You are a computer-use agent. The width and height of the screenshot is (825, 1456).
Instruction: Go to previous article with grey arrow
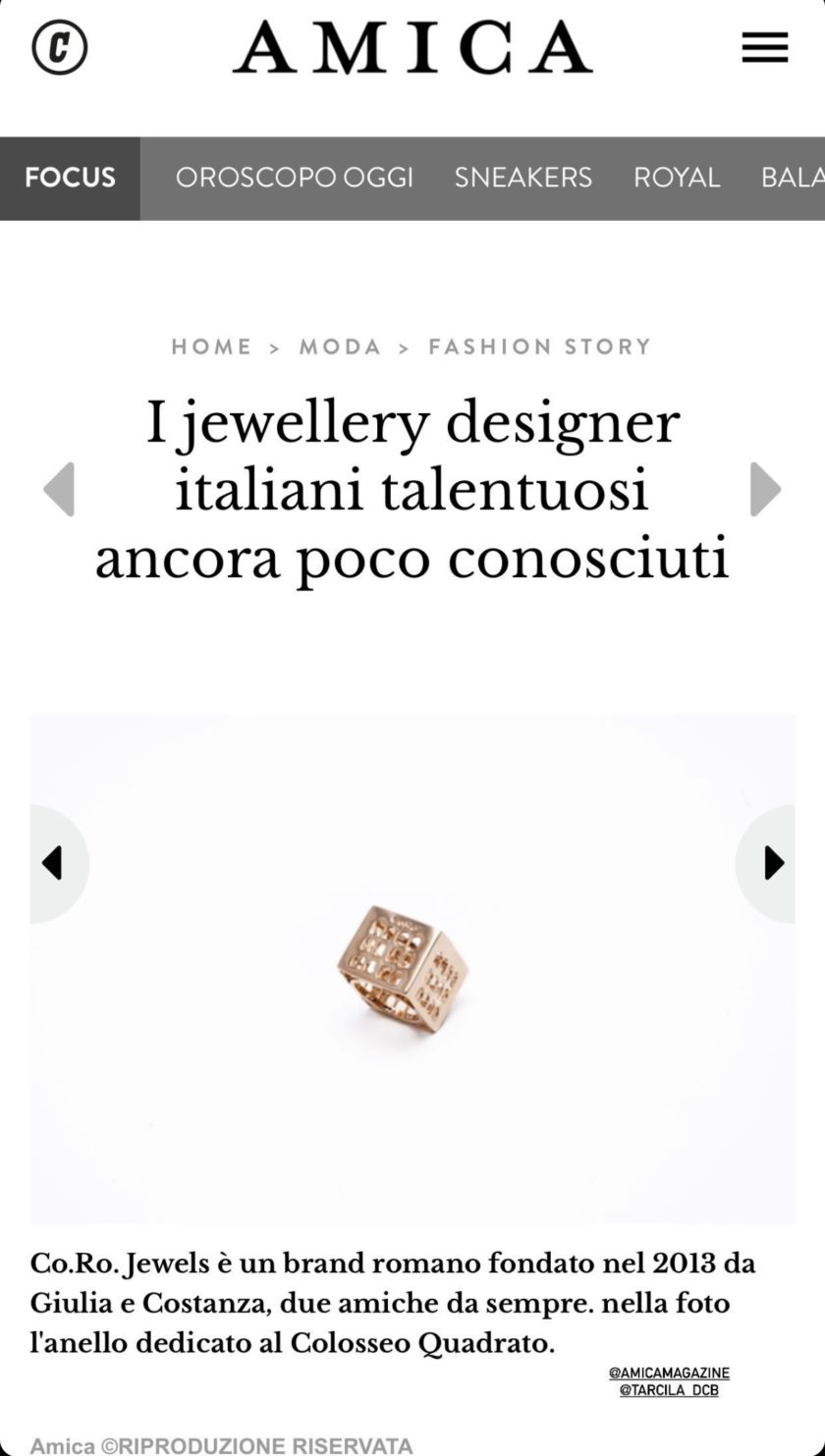(x=59, y=489)
